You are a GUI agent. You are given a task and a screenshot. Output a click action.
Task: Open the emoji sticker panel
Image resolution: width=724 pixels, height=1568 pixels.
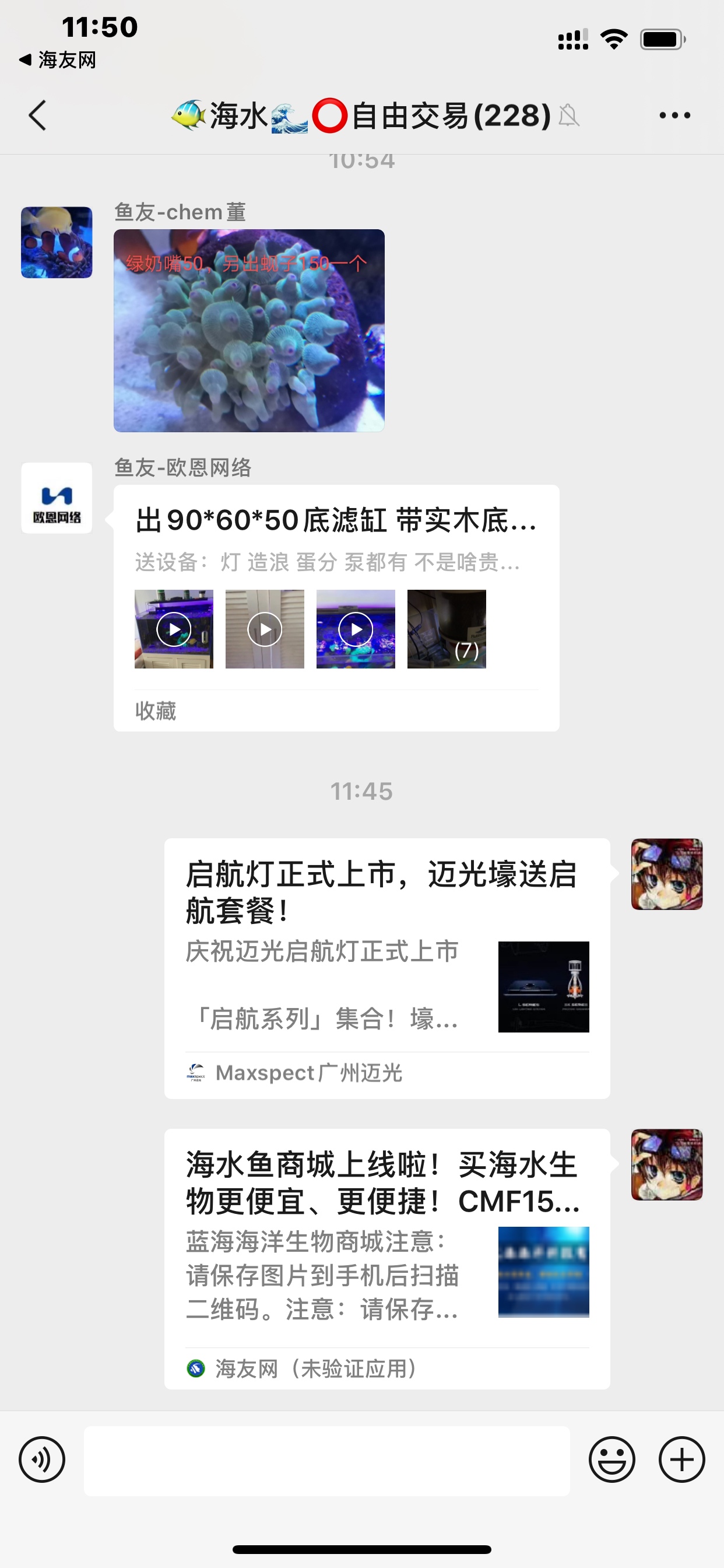pyautogui.click(x=611, y=1459)
